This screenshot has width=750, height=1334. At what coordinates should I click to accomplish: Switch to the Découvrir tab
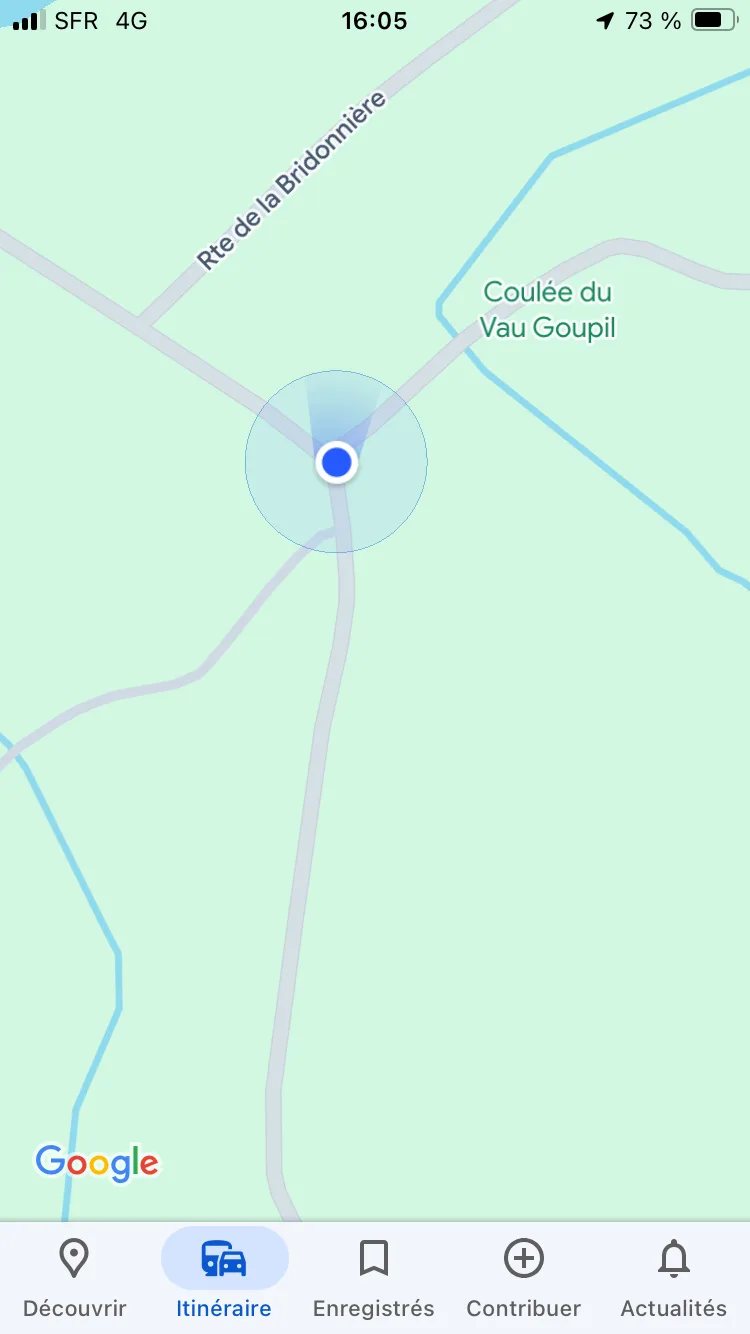[x=74, y=1277]
